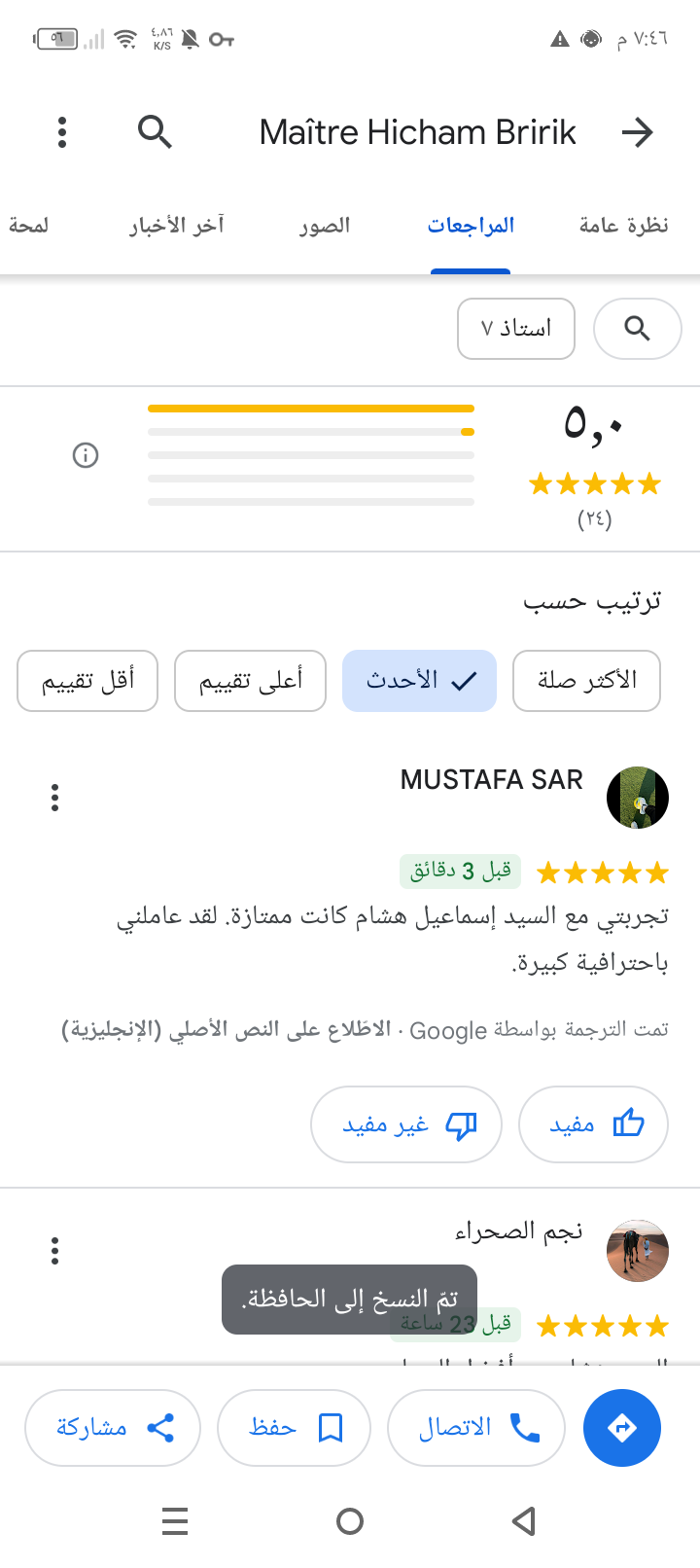Open options menu for MUSTAFA SAR's review
This screenshot has width=700, height=1568.
(55, 798)
